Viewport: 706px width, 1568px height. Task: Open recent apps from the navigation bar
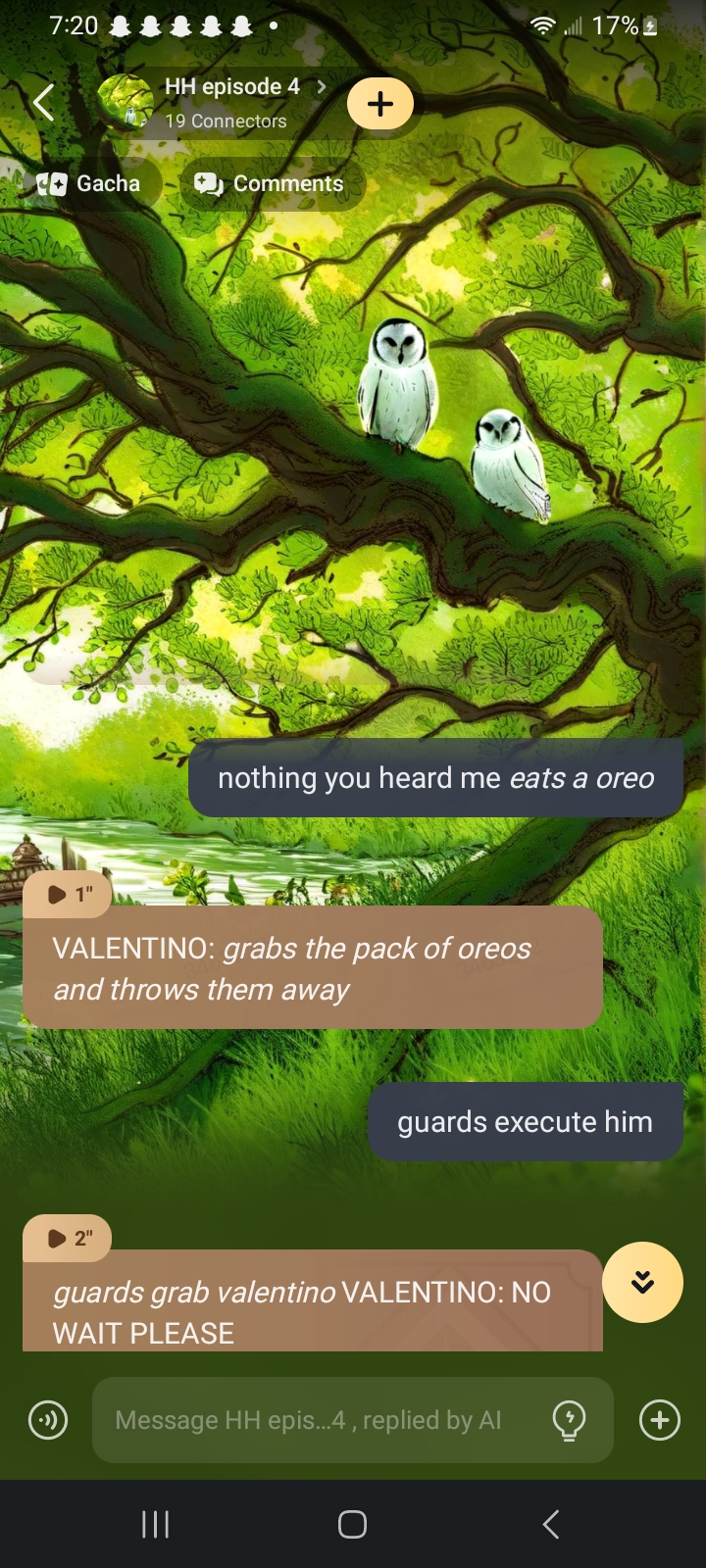click(155, 1524)
